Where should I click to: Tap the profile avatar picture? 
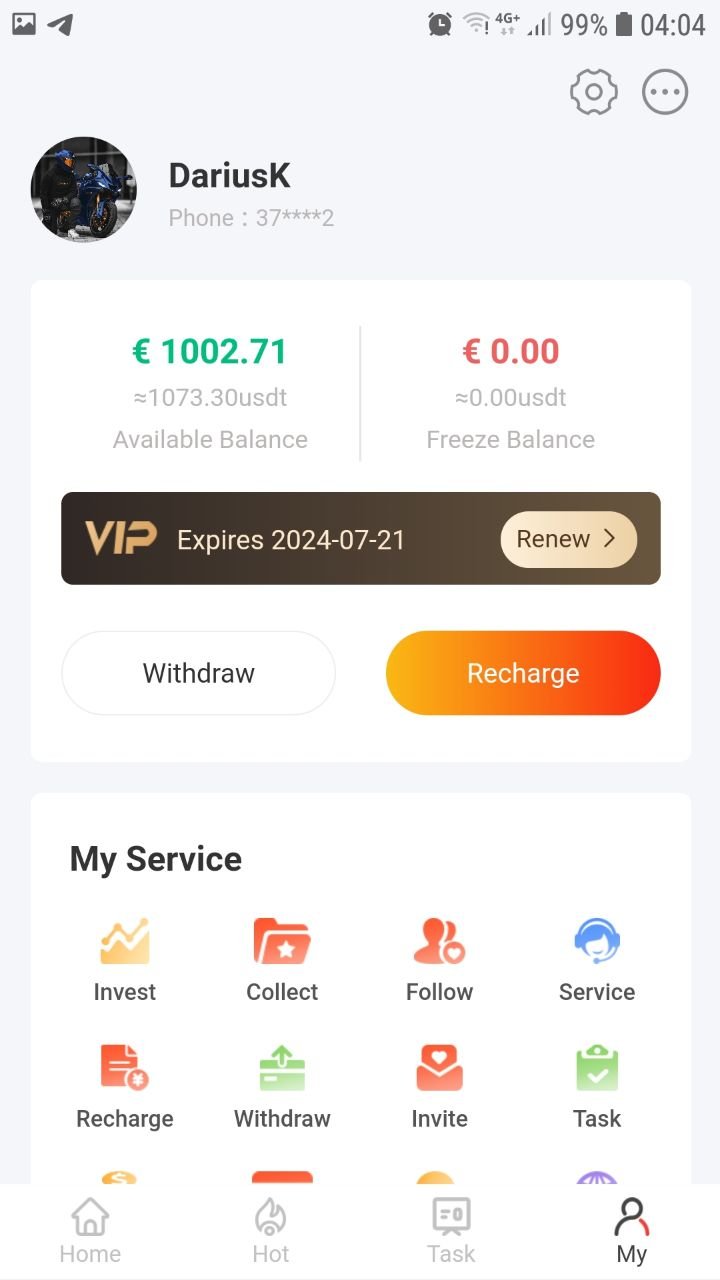click(84, 190)
